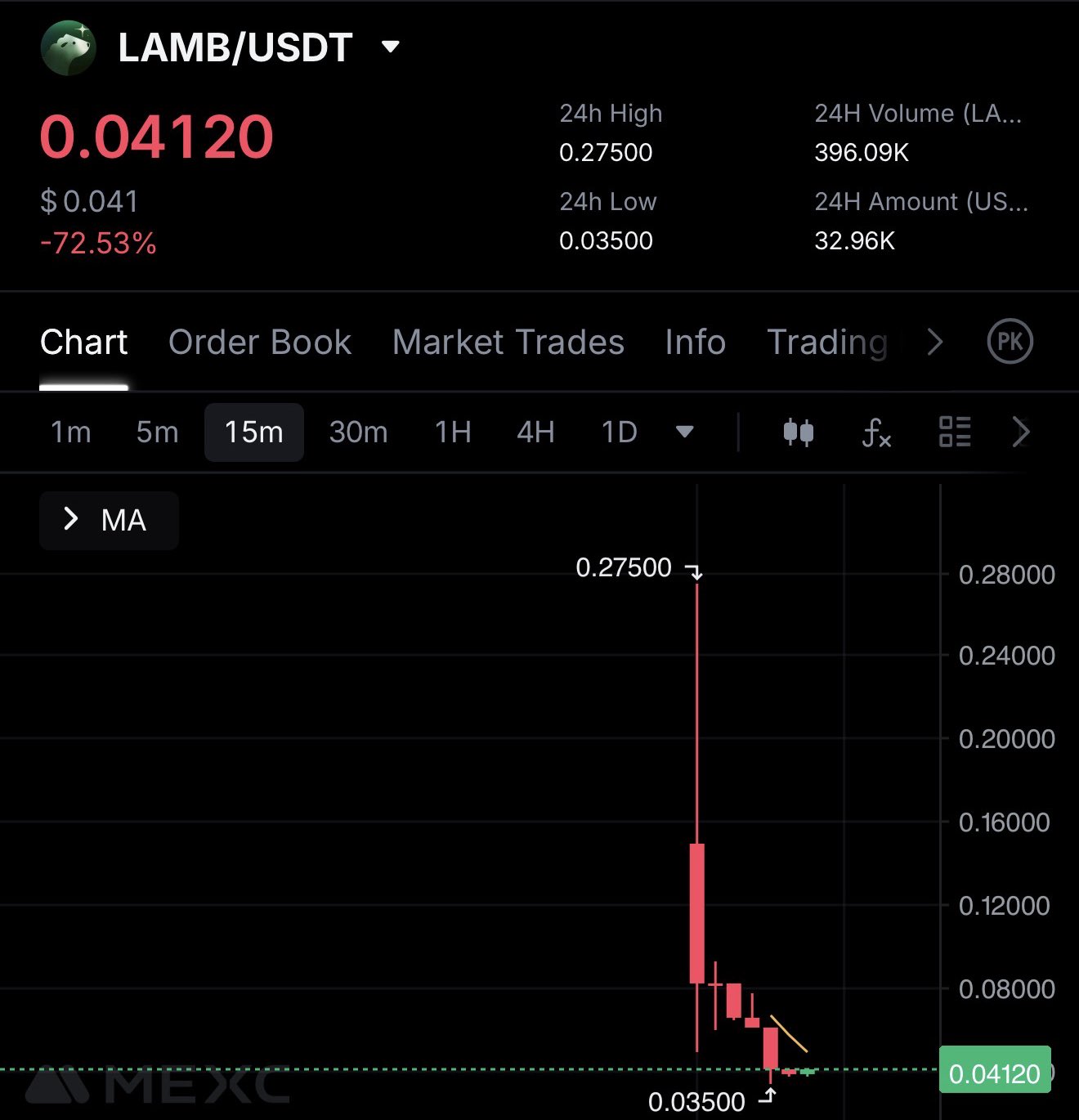Keep the 15m interval selected
The width and height of the screenshot is (1079, 1120).
tap(253, 432)
